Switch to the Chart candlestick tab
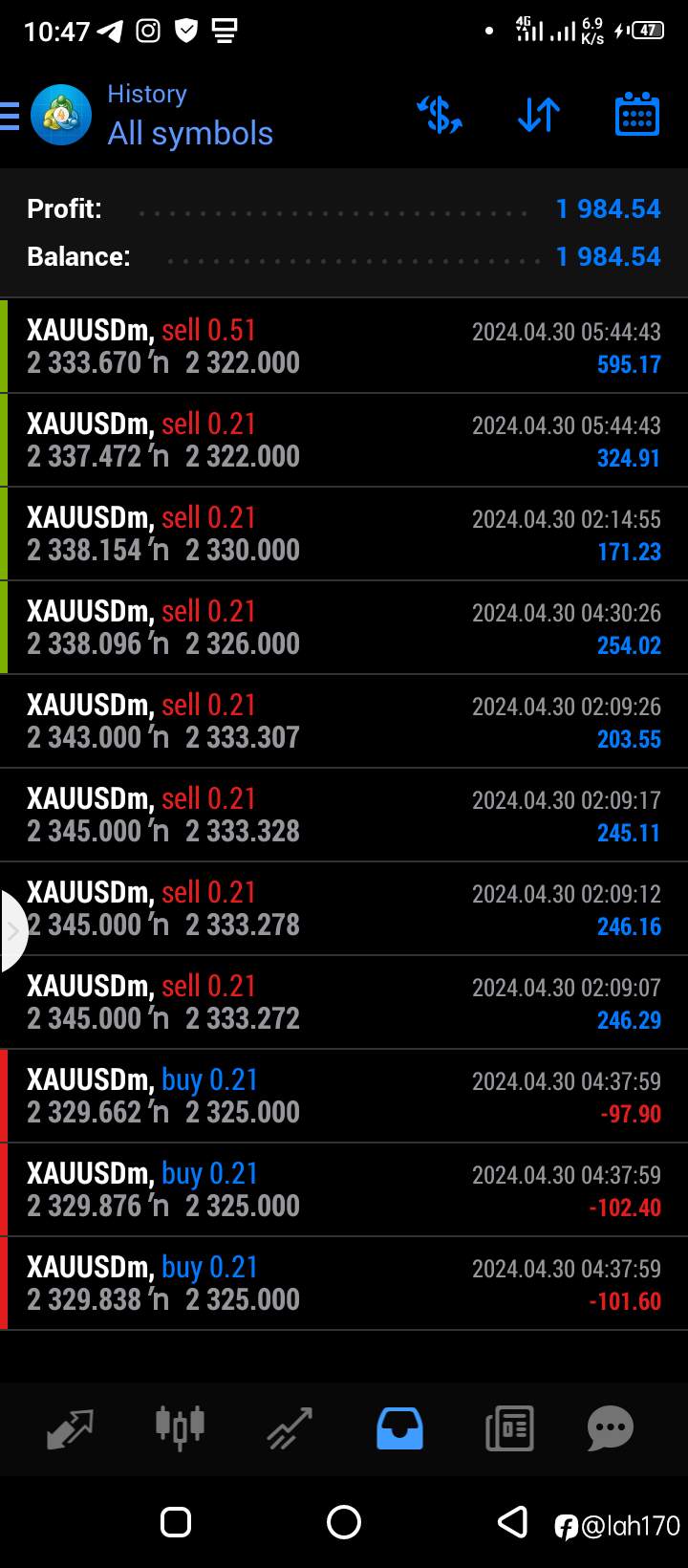 pos(180,1428)
